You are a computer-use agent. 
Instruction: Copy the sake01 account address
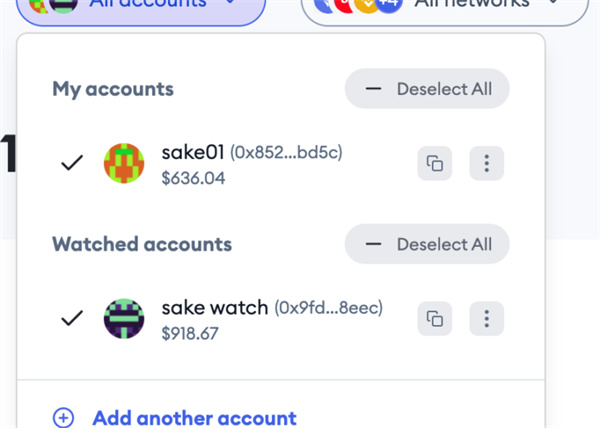coord(434,163)
